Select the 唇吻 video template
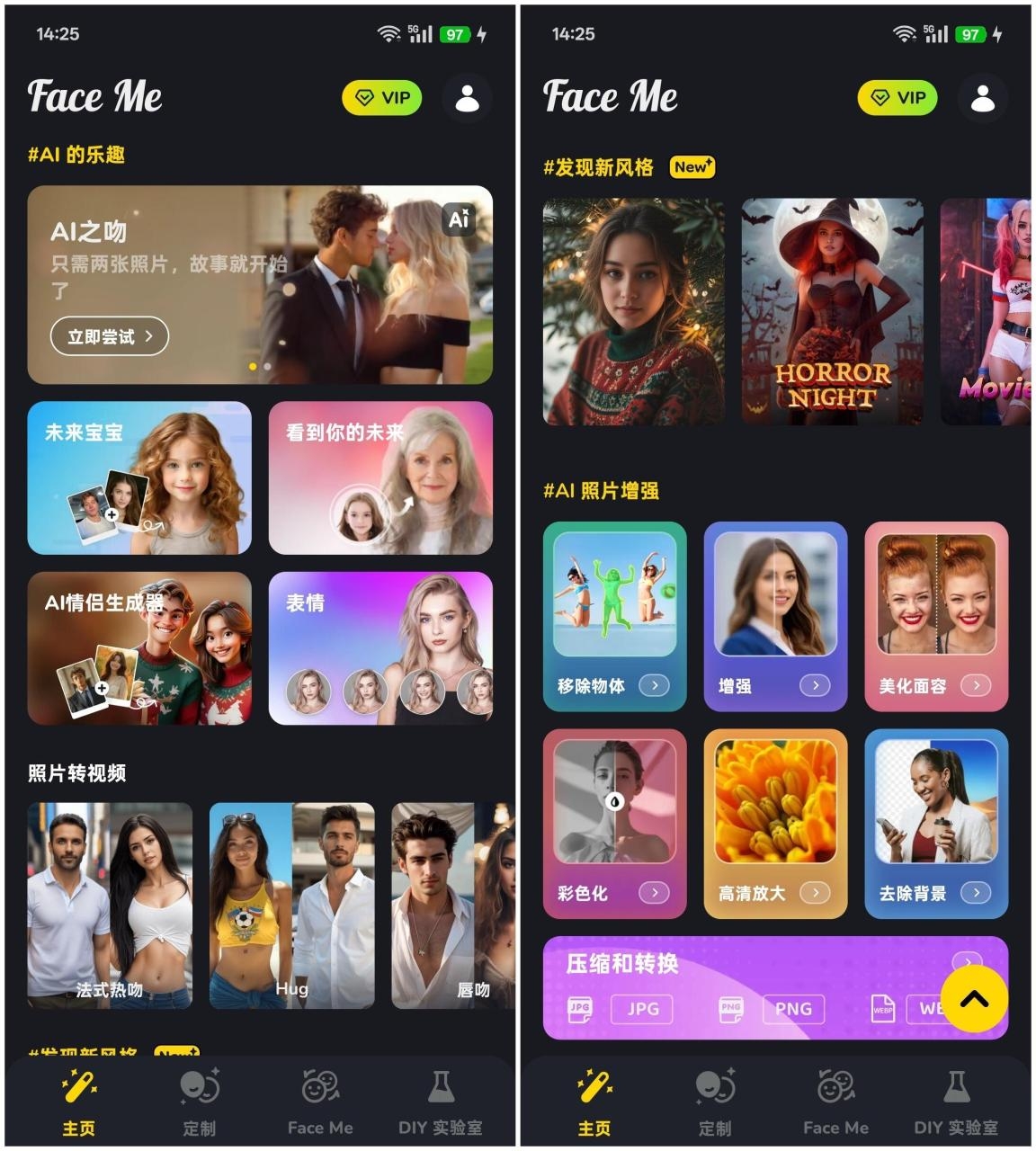The width and height of the screenshot is (1036, 1151). click(452, 905)
